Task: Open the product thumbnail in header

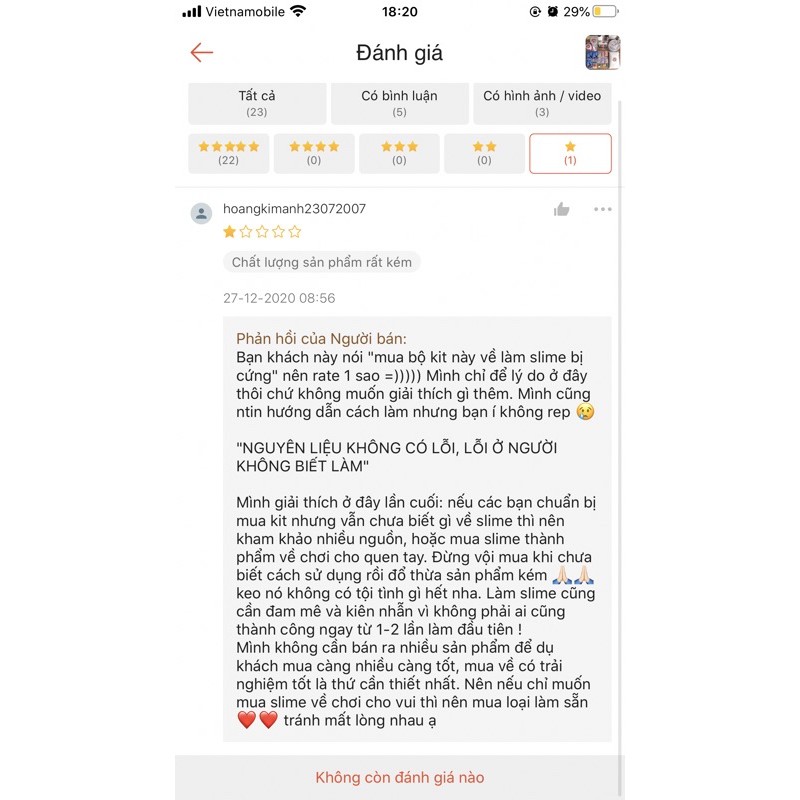Action: (x=602, y=53)
